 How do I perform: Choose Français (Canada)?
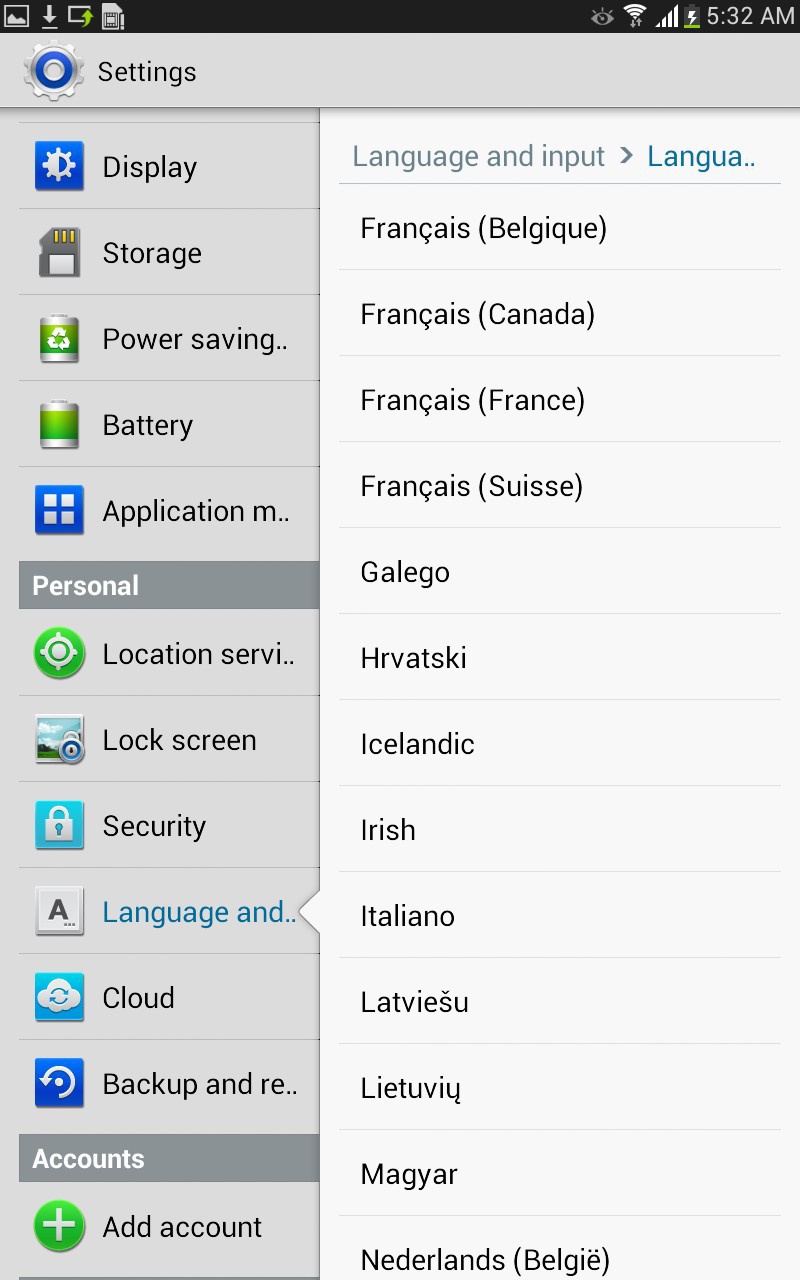point(559,314)
